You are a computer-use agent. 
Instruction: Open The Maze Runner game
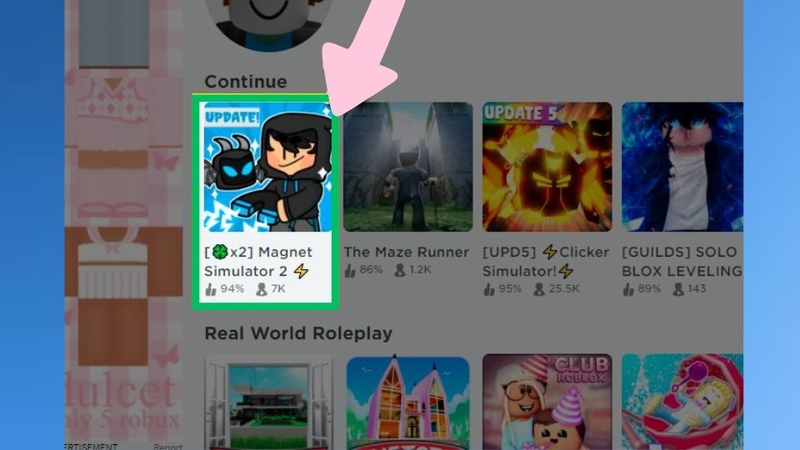pyautogui.click(x=407, y=168)
